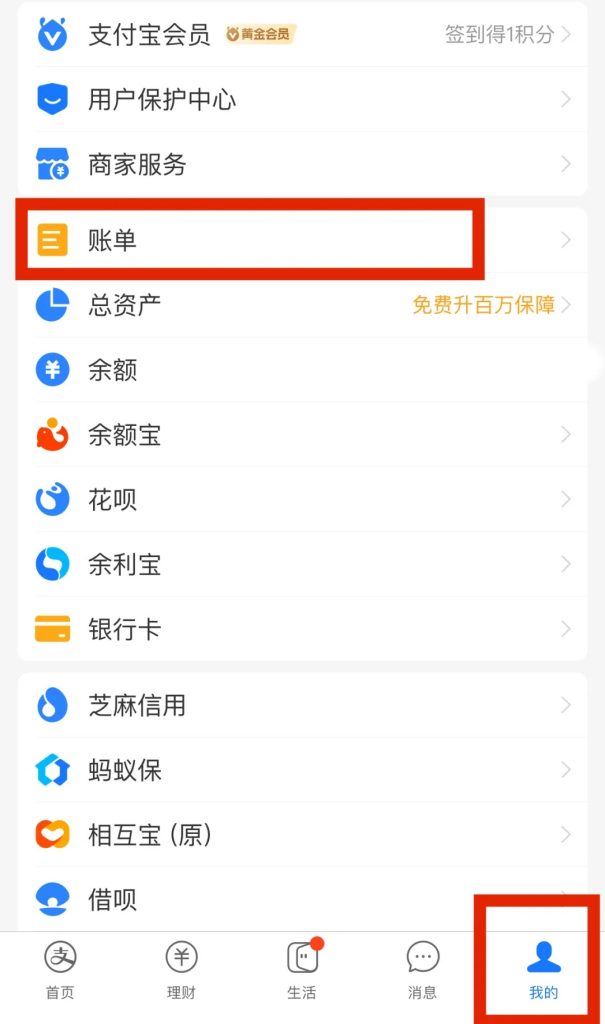Viewport: 605px width, 1024px height.
Task: Open the 账单 bills row
Action: 300,240
